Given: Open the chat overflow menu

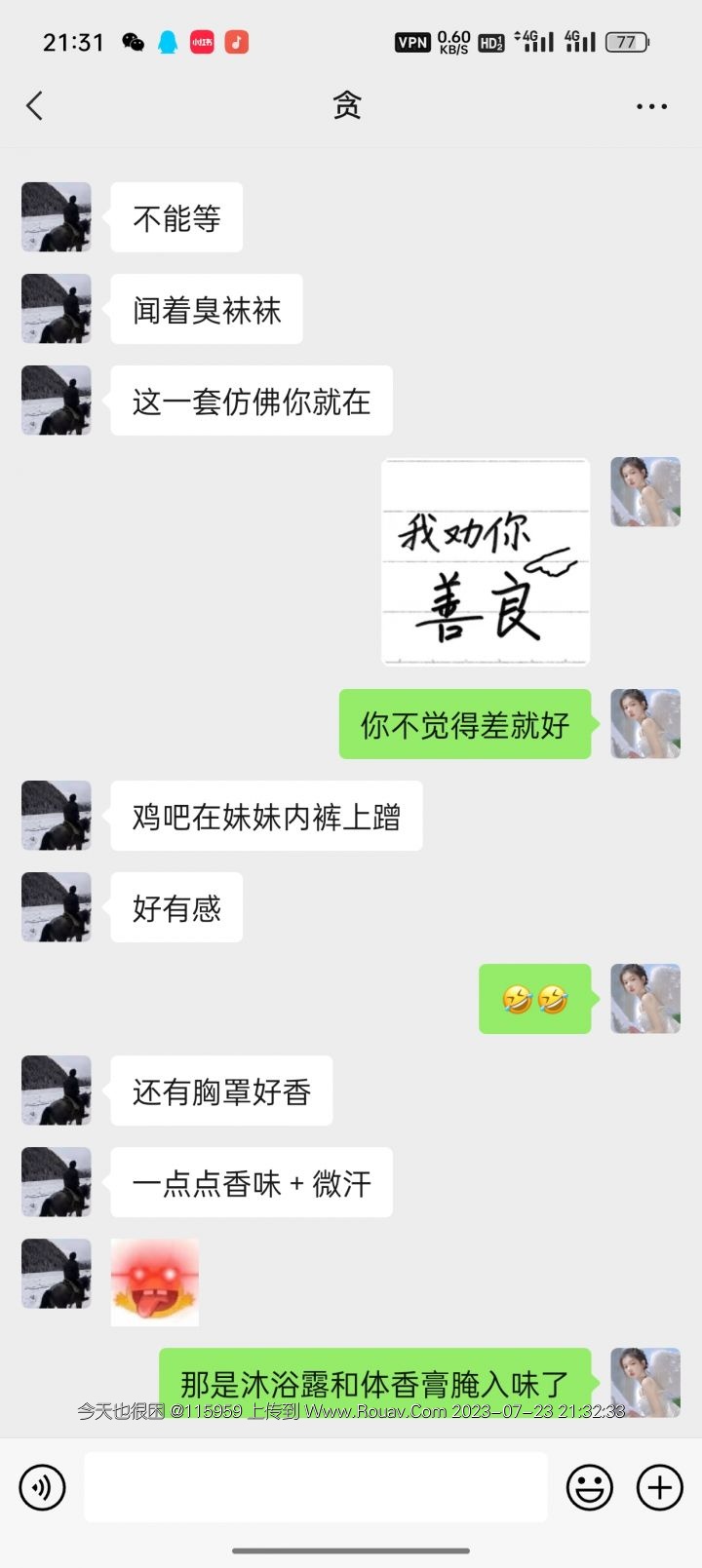Looking at the screenshot, I should (651, 106).
